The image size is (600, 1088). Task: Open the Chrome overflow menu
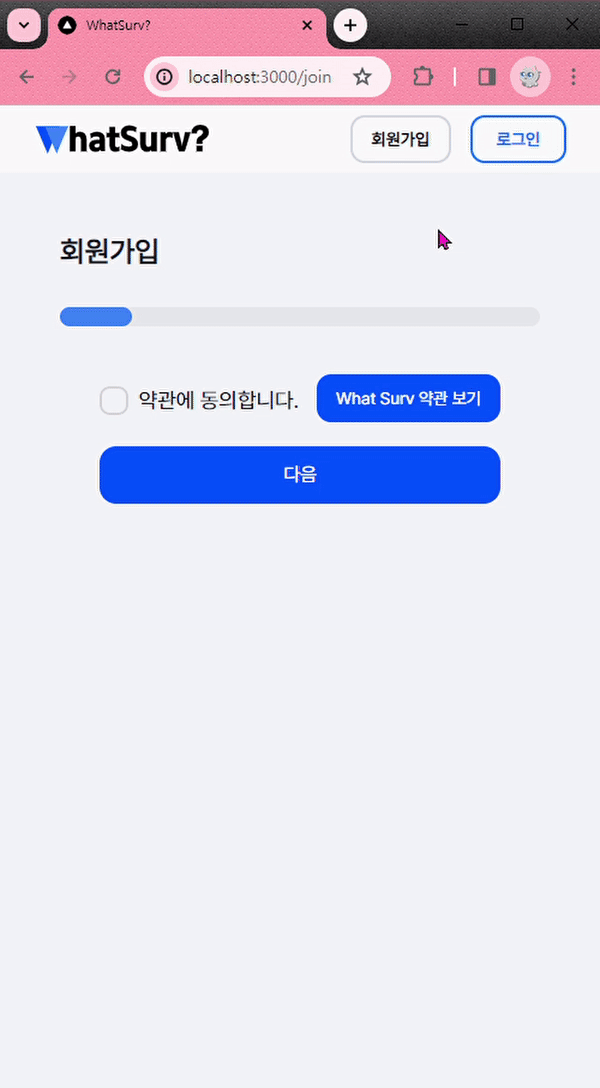(573, 77)
